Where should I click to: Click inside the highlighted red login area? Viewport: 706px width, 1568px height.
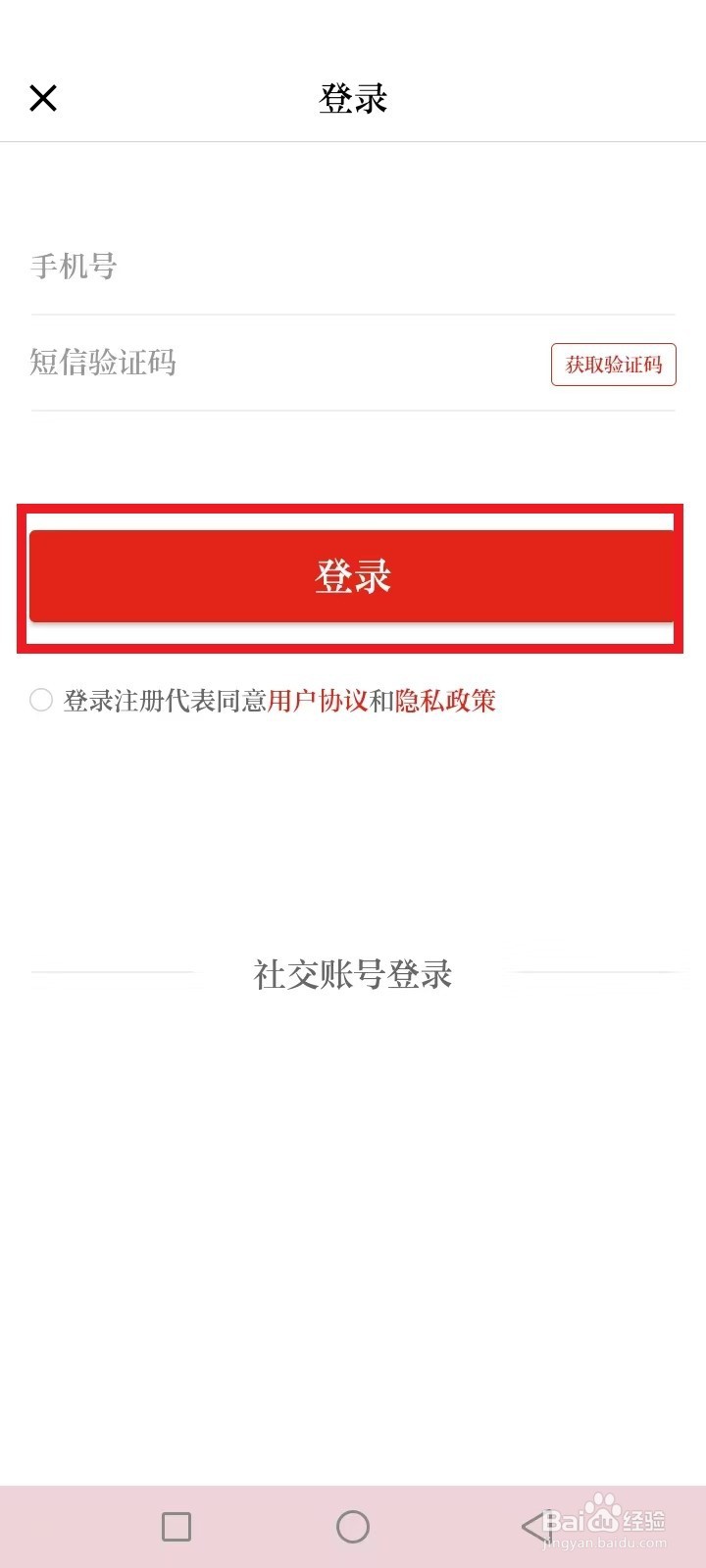[x=353, y=576]
